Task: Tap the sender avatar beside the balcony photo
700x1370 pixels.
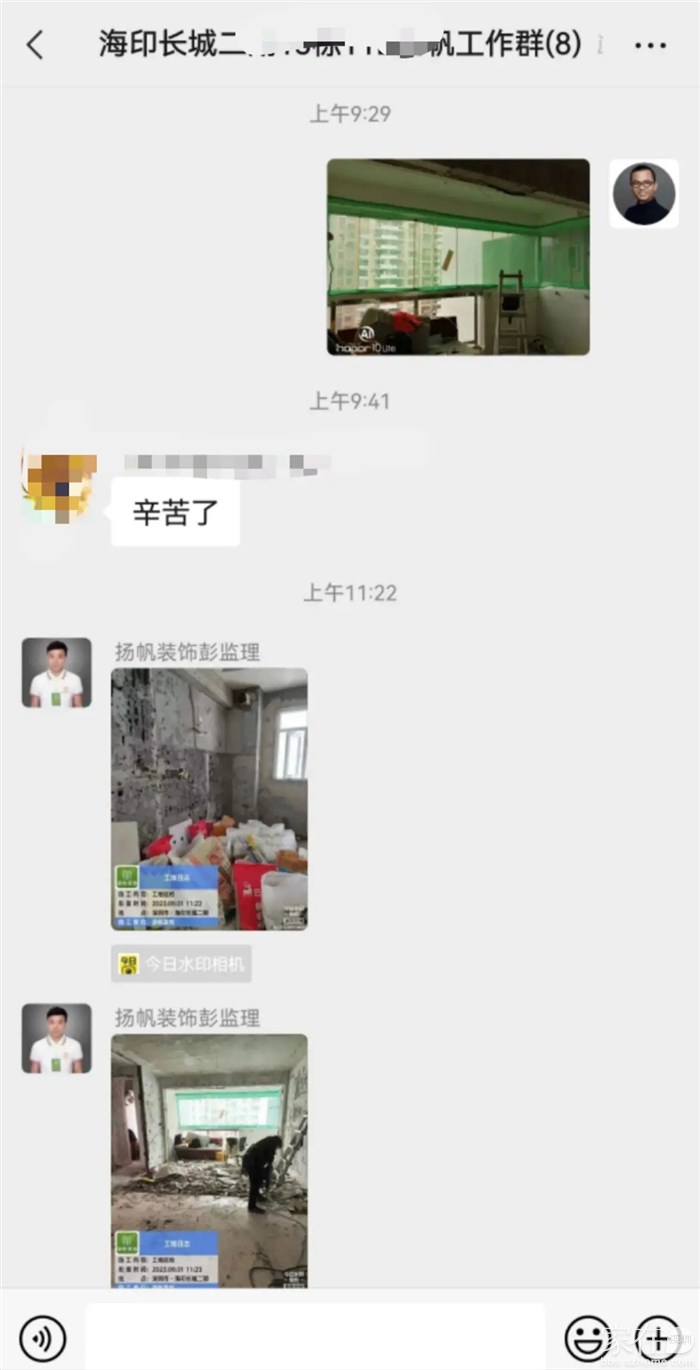Action: coord(644,194)
